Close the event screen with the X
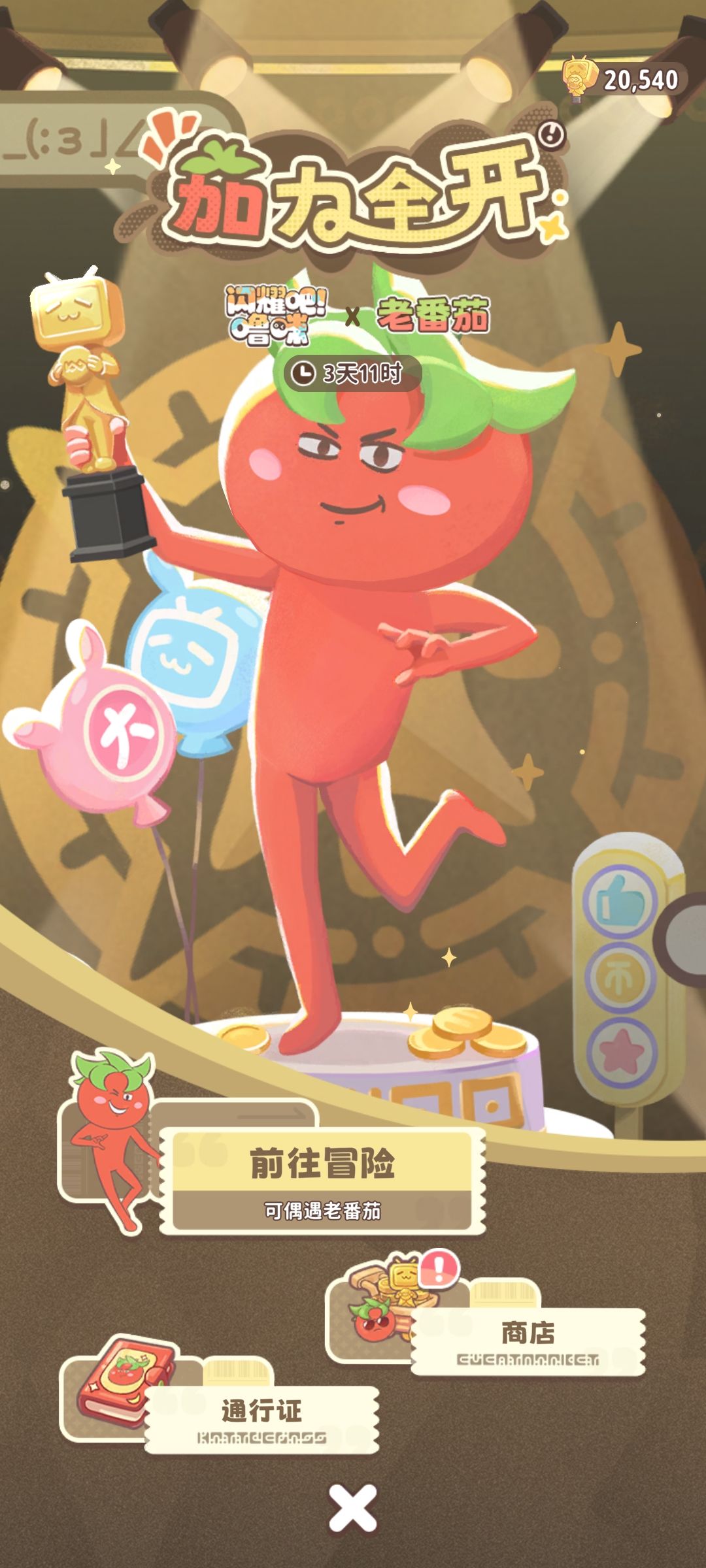706x1568 pixels. [x=353, y=1509]
